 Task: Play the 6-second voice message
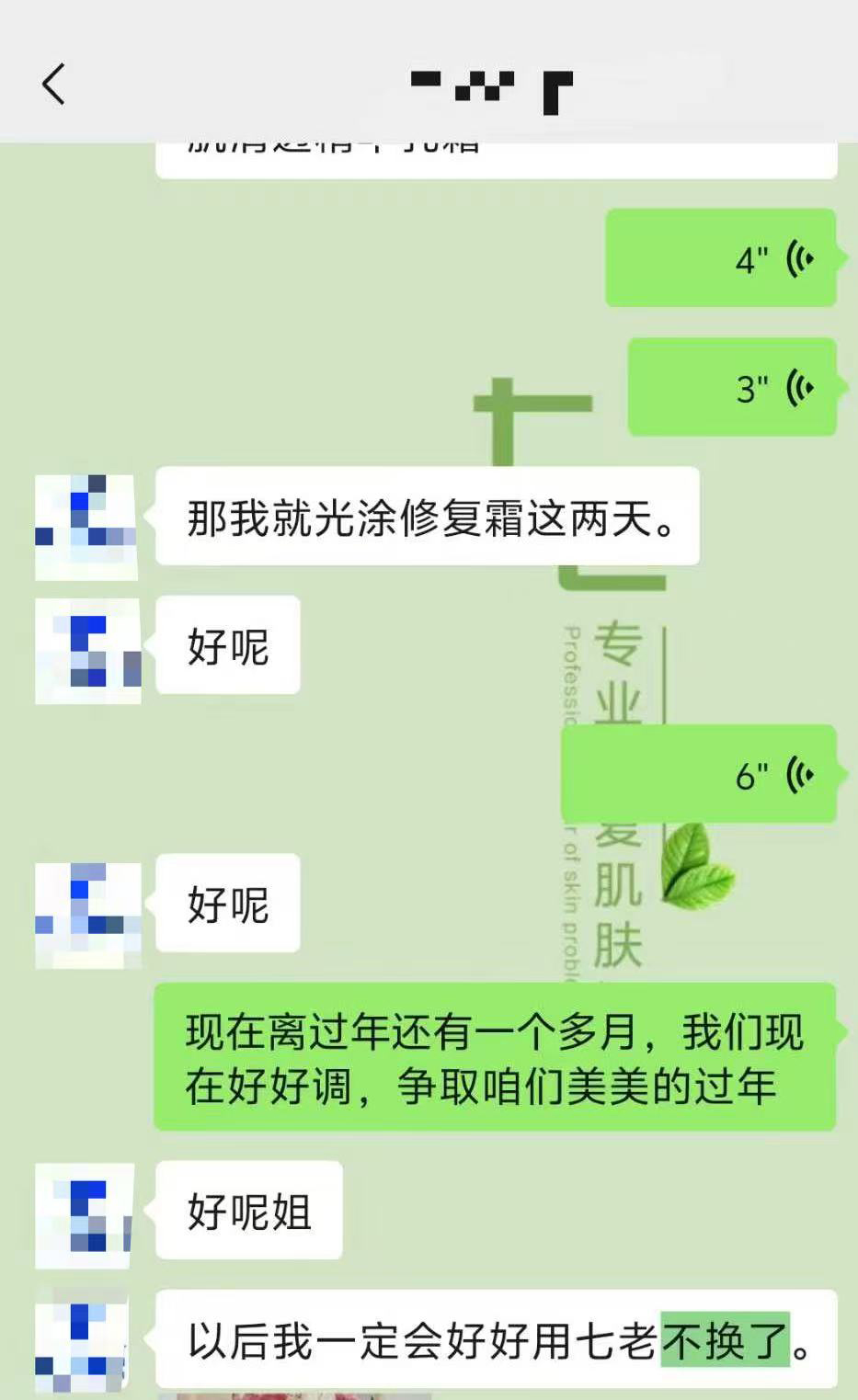(x=699, y=774)
